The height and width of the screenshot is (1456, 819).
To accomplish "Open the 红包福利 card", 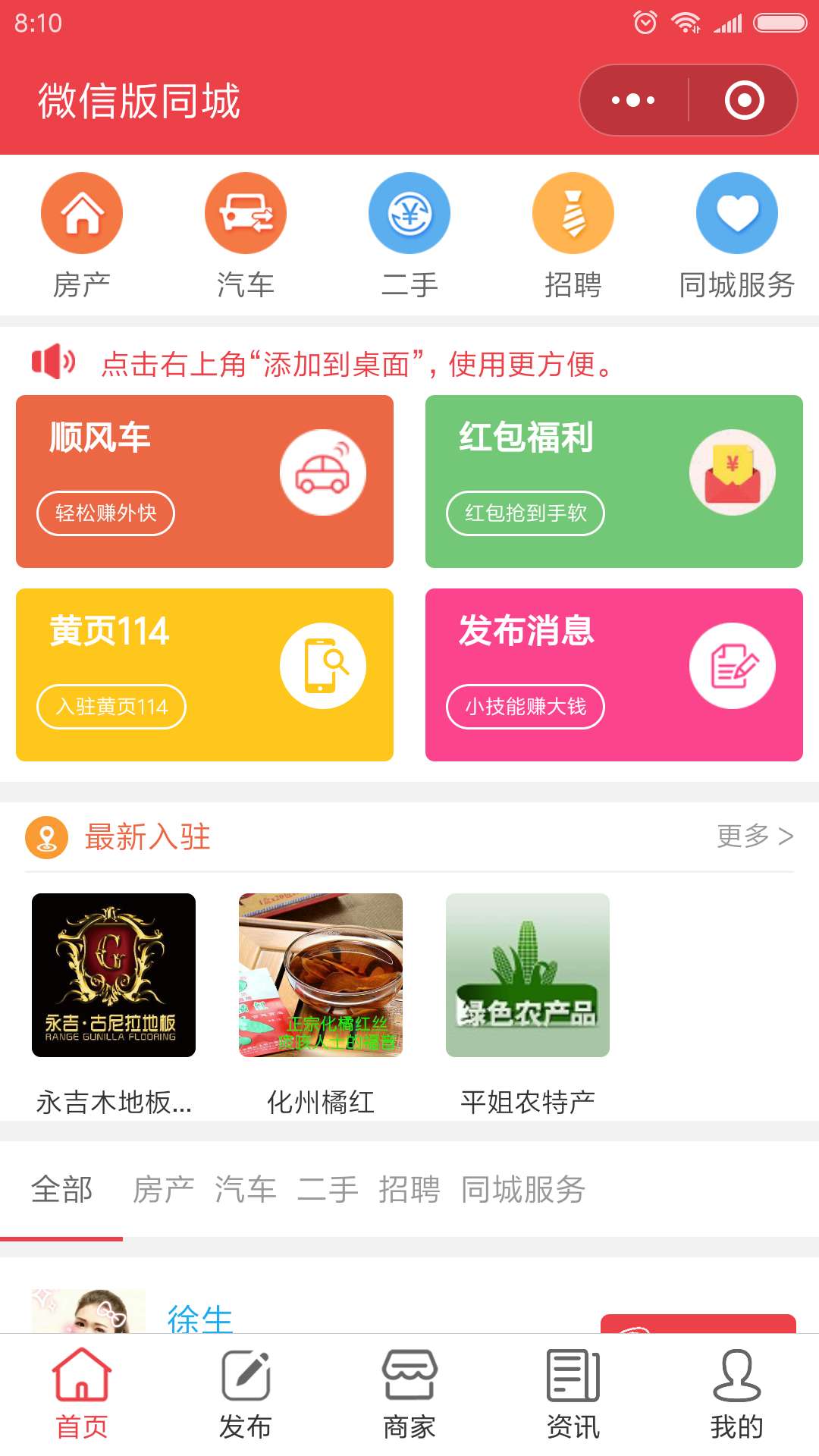I will 614,482.
